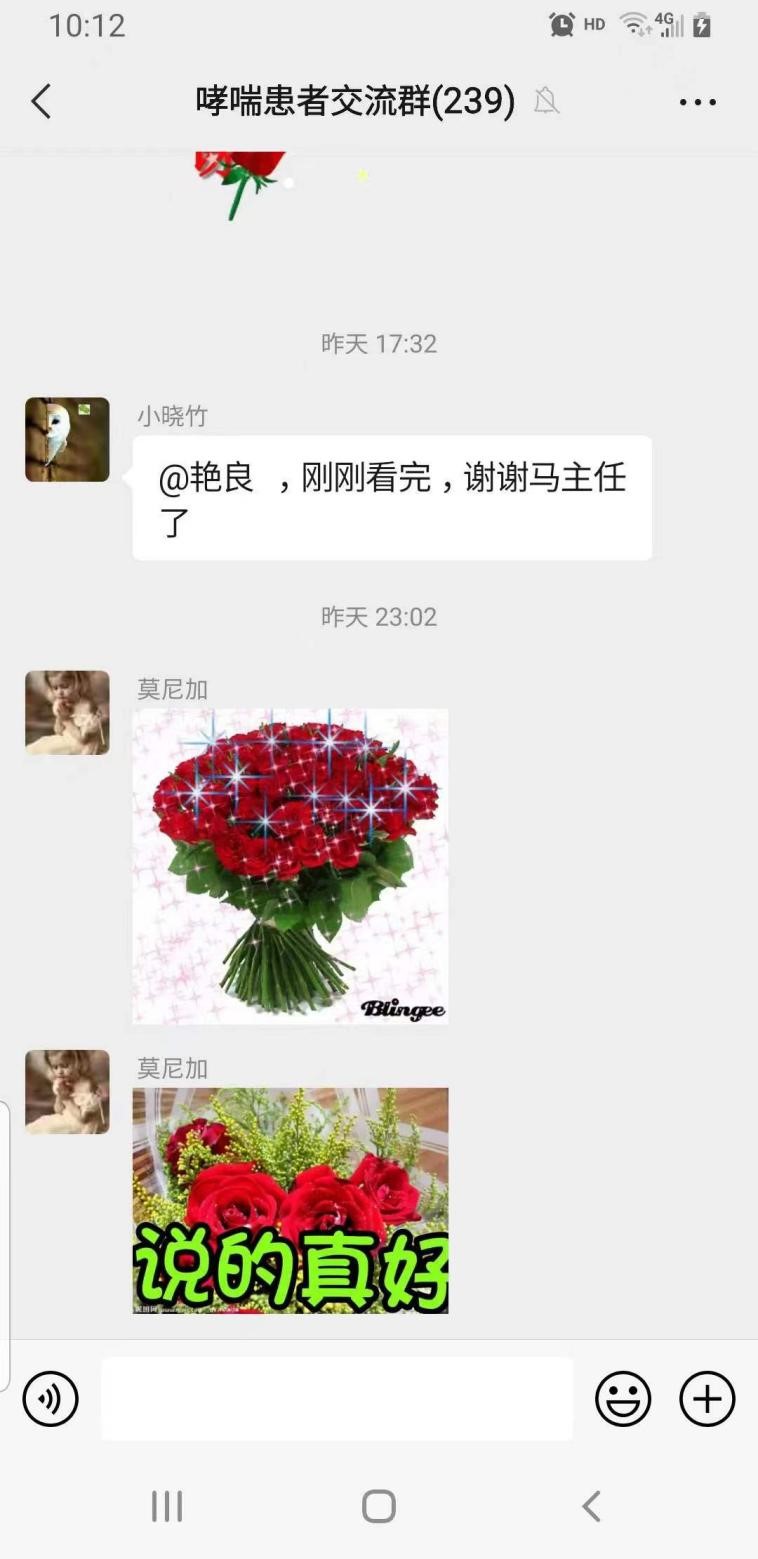Open the plus attachment menu
The height and width of the screenshot is (1559, 758).
click(707, 1398)
